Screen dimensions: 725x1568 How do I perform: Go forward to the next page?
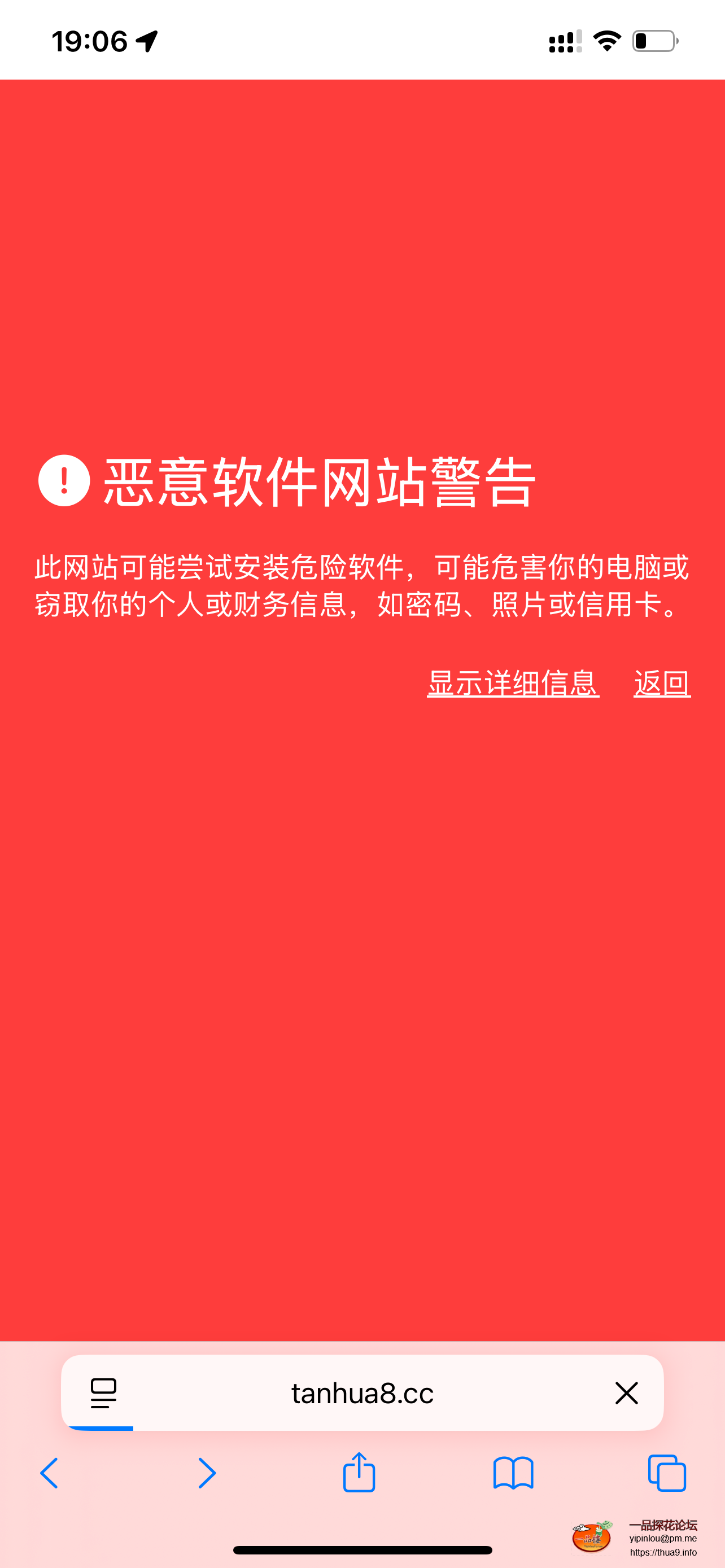[x=207, y=1473]
